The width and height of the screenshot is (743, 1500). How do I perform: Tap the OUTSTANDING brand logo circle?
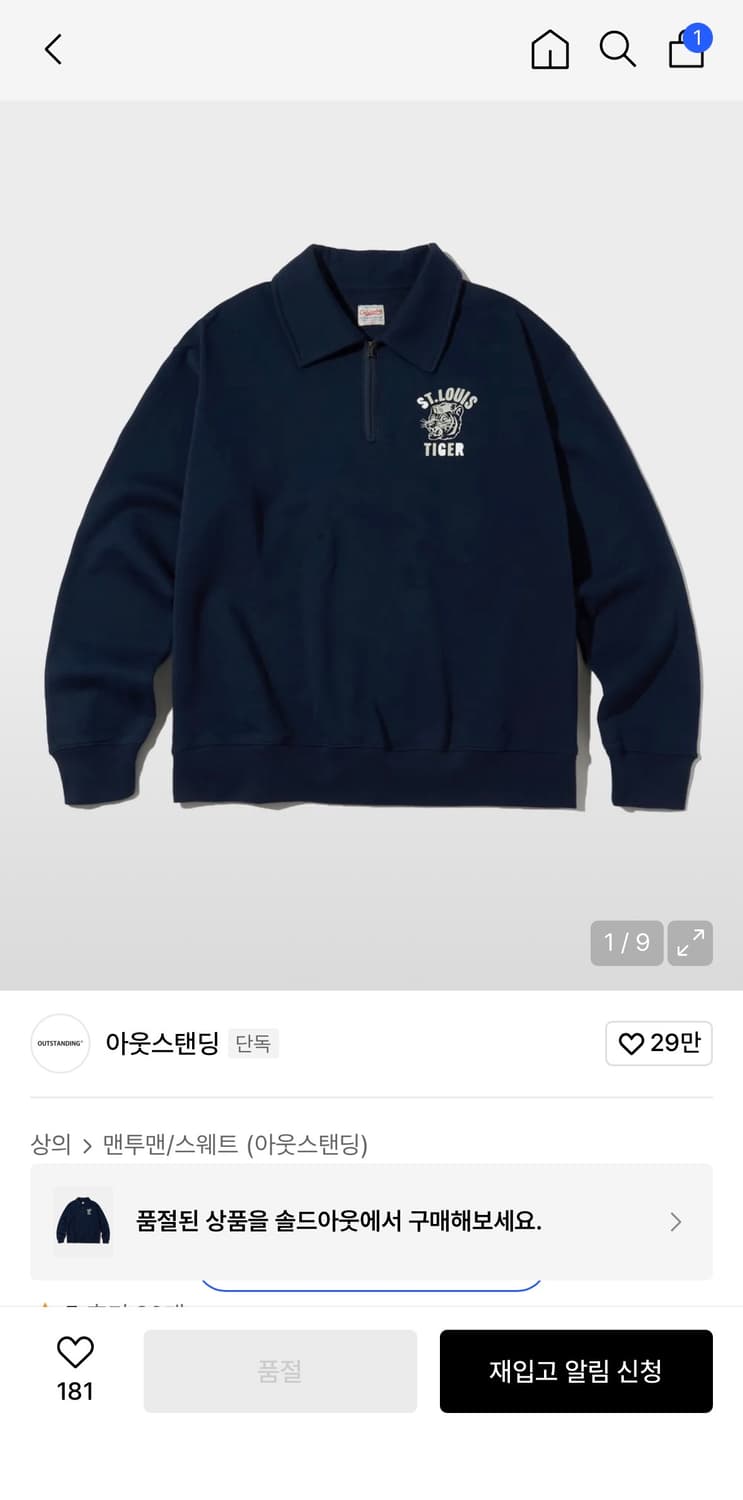click(x=60, y=1043)
